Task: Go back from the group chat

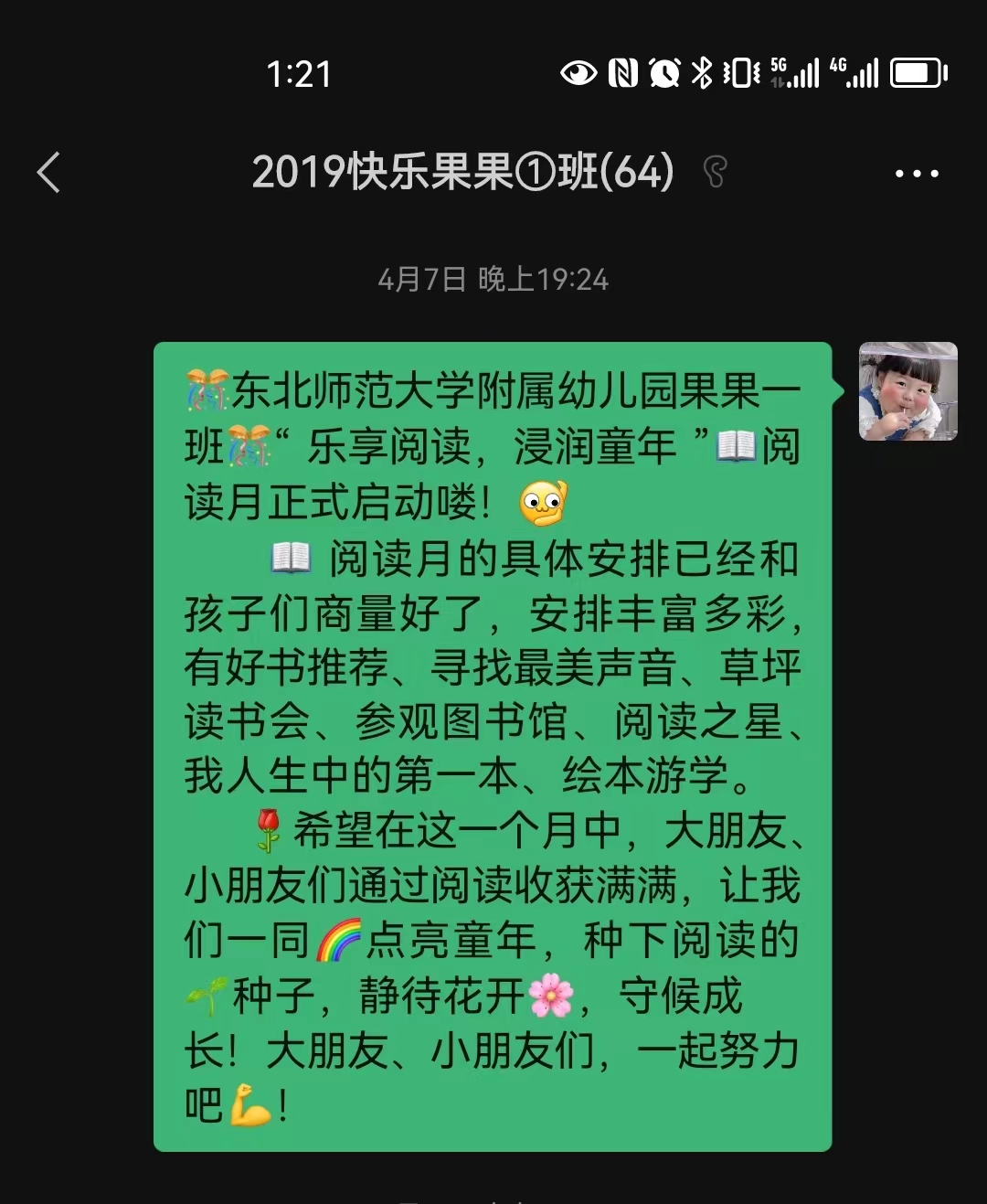Action: 49,172
